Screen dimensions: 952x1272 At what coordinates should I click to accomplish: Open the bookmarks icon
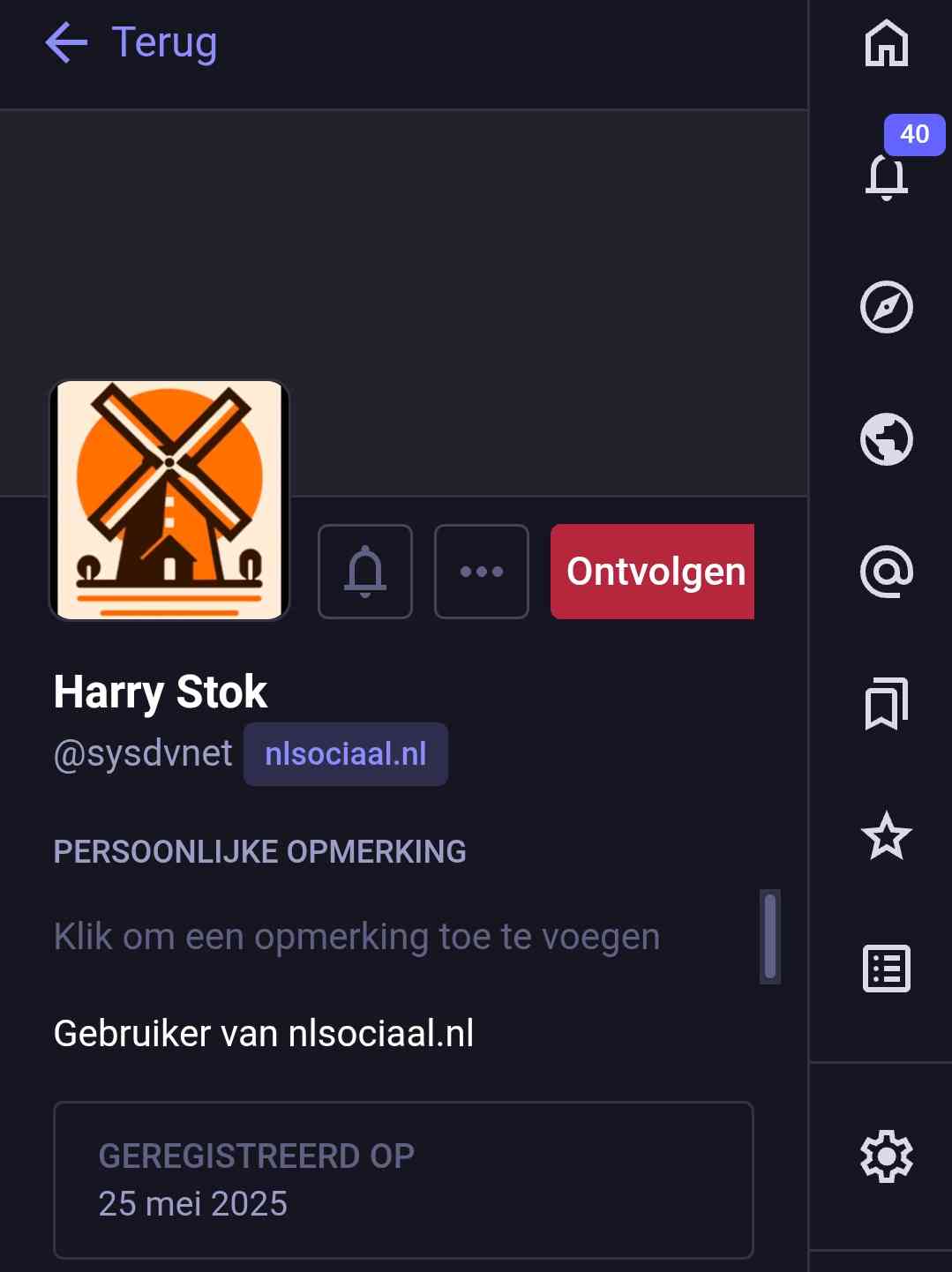[886, 704]
